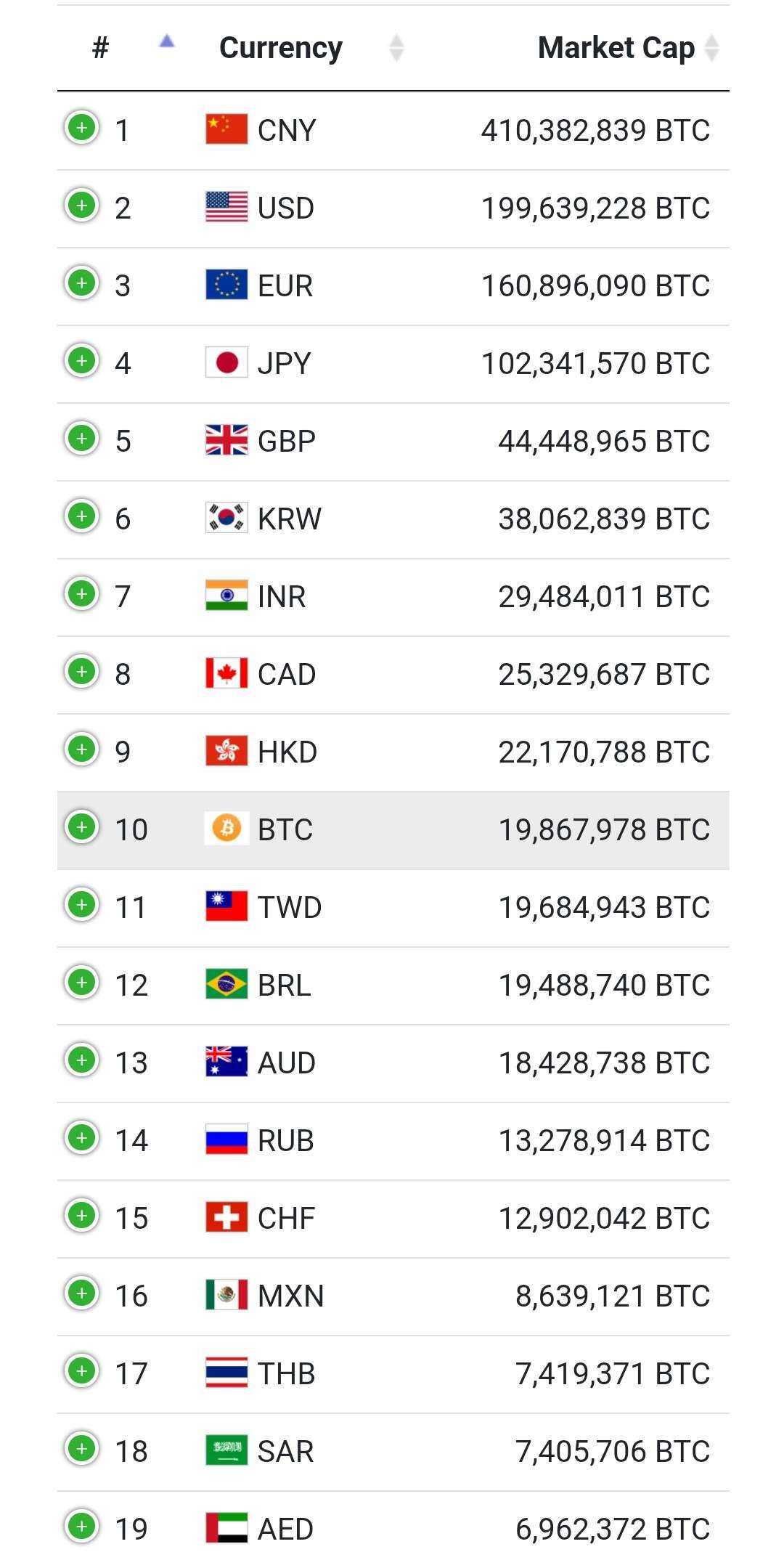Screen dimensions: 784x1560
Task: Expand the GBP row details
Action: 82,439
